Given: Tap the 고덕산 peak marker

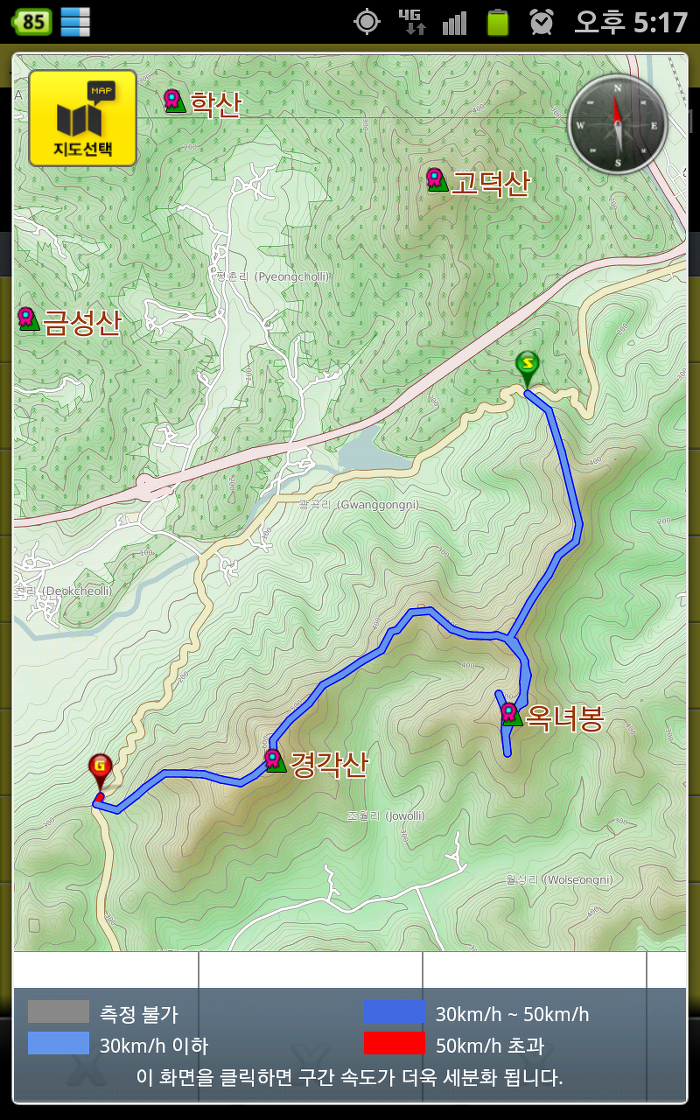Looking at the screenshot, I should pyautogui.click(x=436, y=180).
